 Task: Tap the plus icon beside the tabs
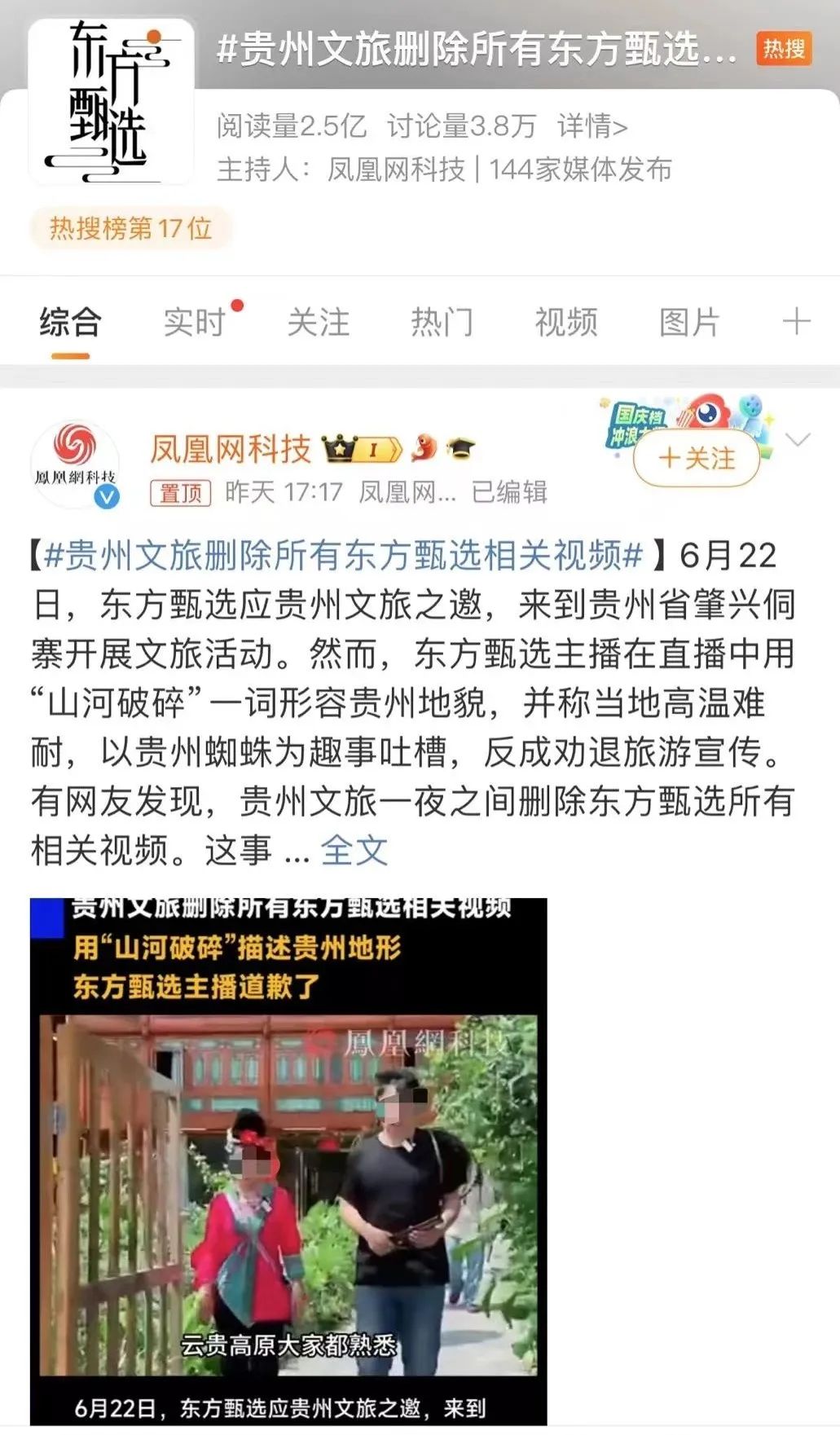796,321
